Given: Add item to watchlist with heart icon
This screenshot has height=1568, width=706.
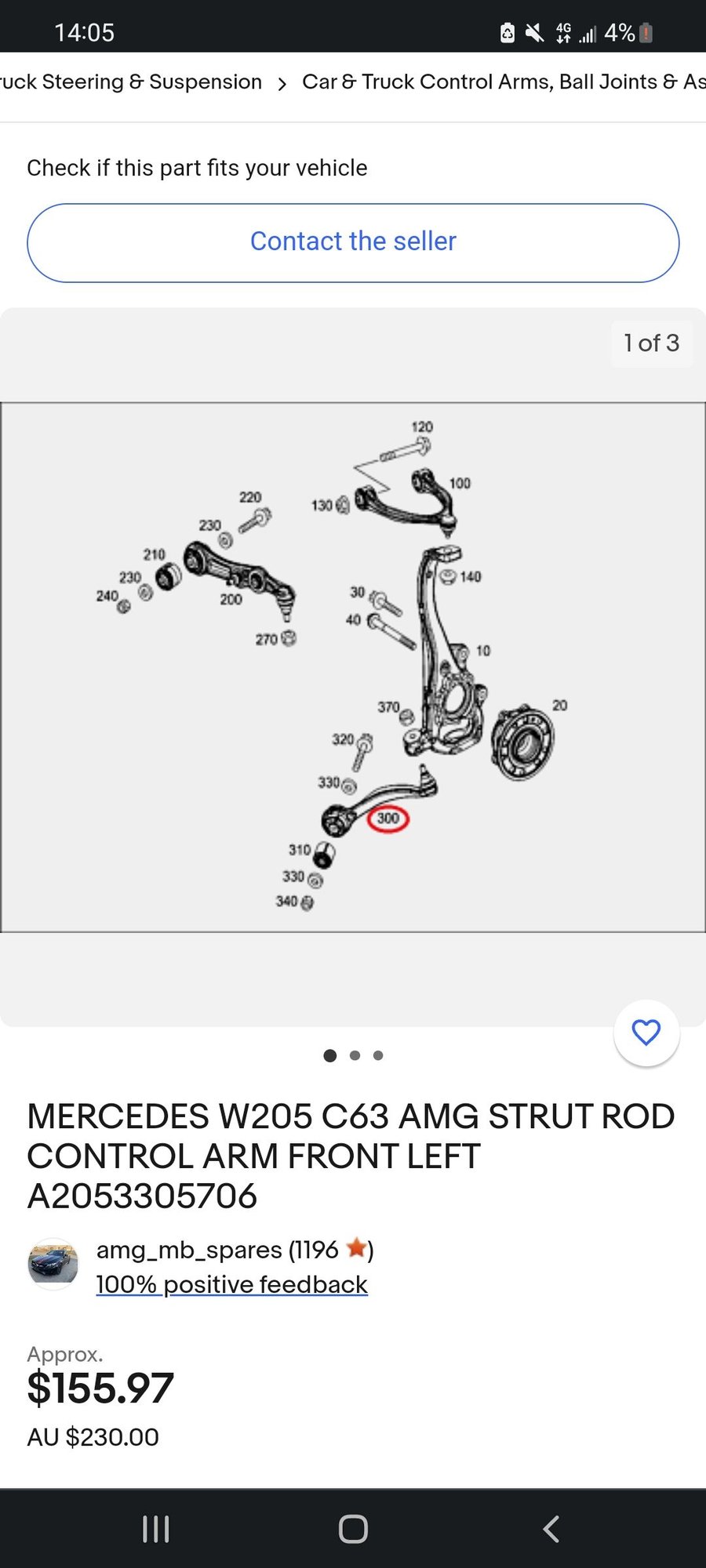Looking at the screenshot, I should (x=646, y=1033).
